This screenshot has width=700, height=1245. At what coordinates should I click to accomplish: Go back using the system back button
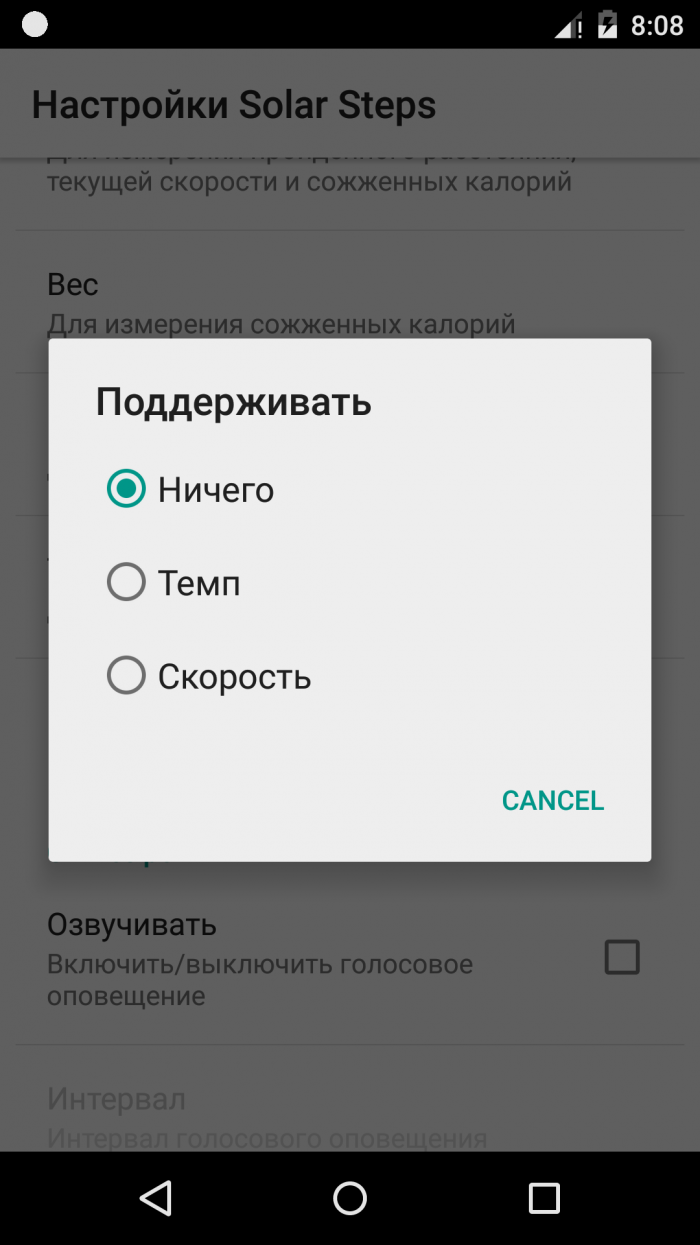156,1197
